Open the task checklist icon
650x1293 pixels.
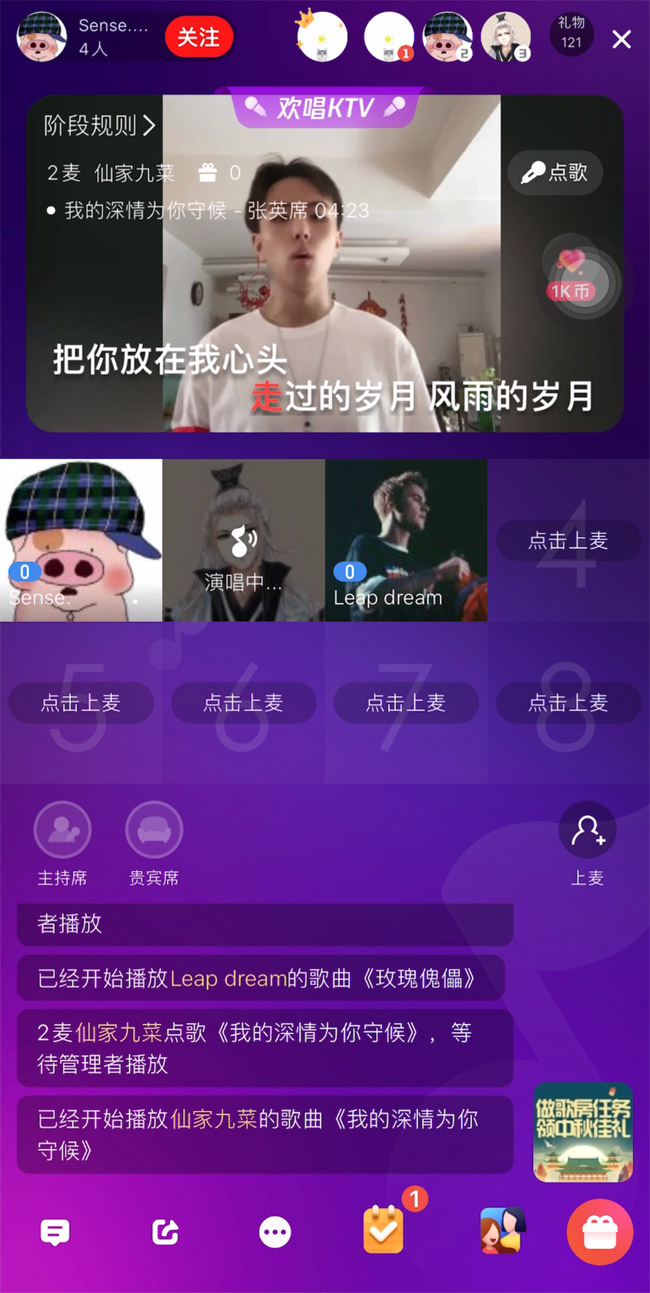point(384,1230)
